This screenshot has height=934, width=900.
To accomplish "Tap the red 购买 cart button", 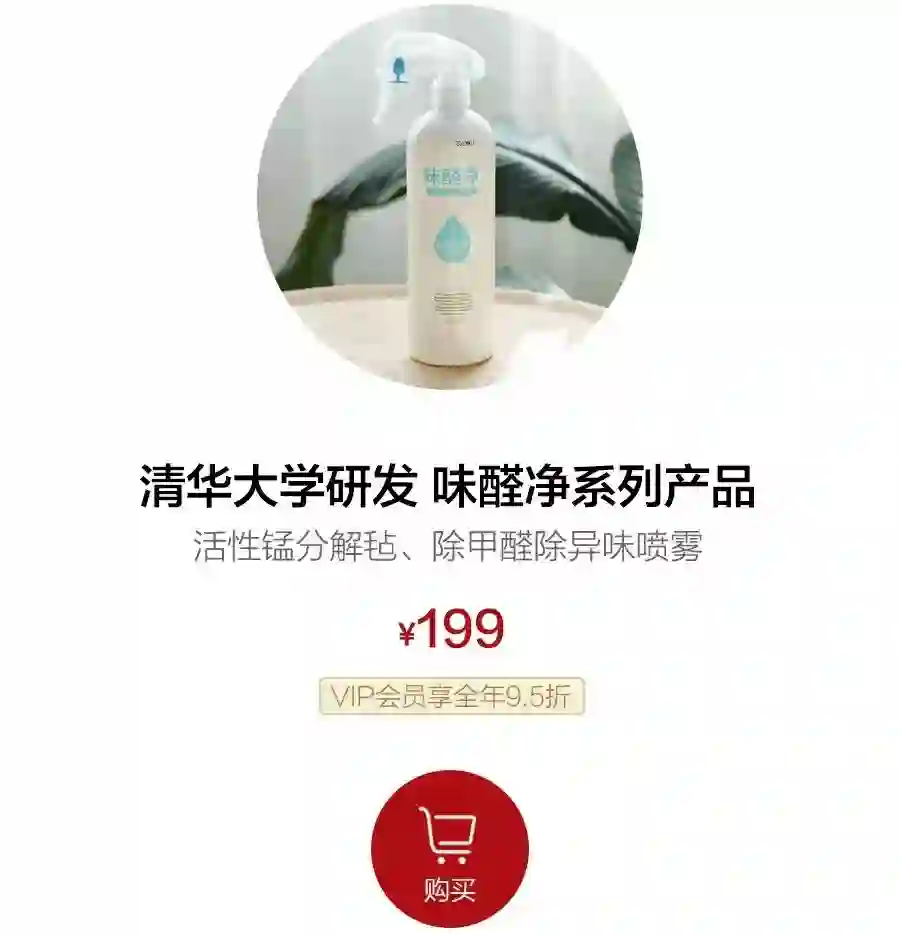I will (x=449, y=848).
